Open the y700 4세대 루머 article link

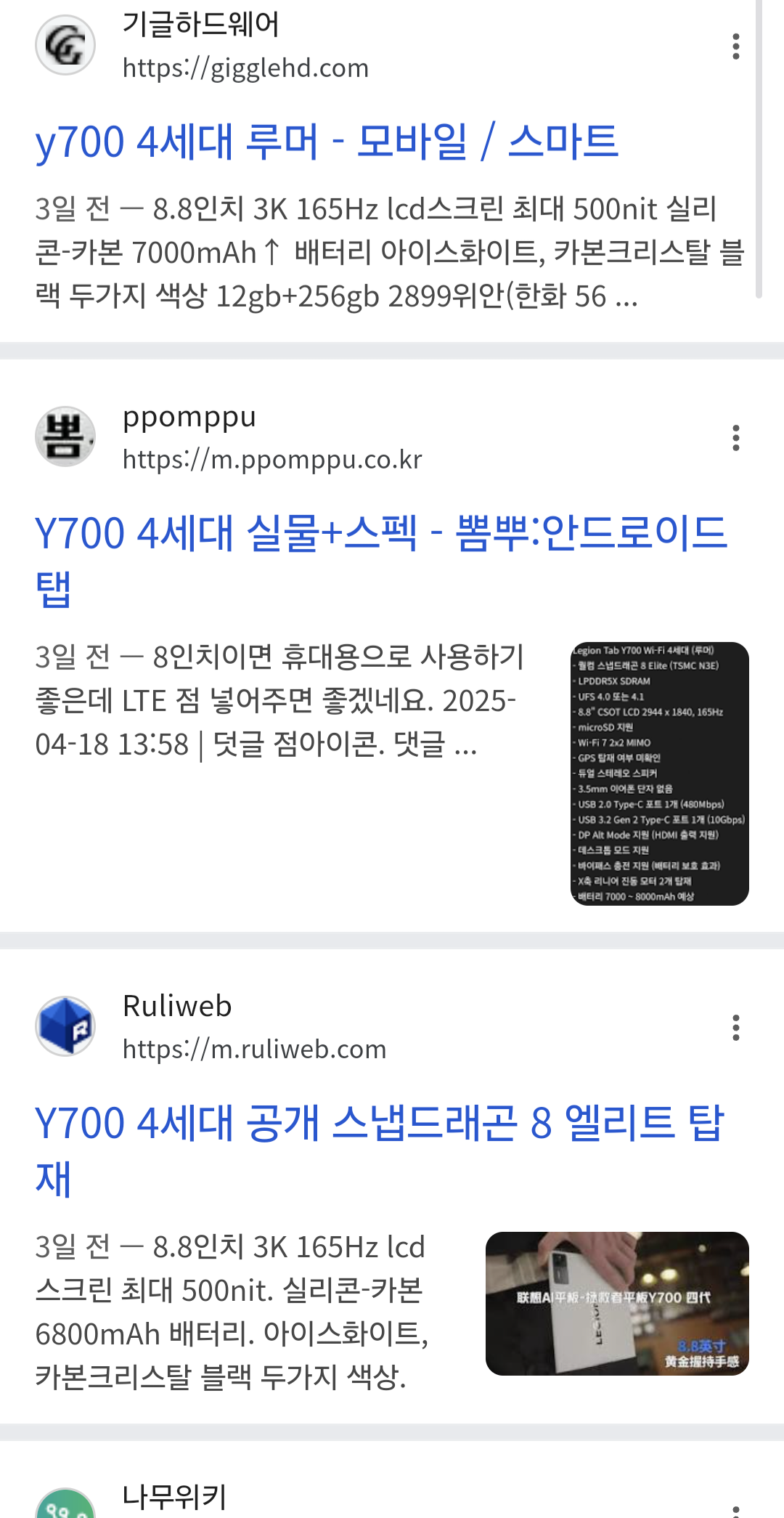point(327,142)
